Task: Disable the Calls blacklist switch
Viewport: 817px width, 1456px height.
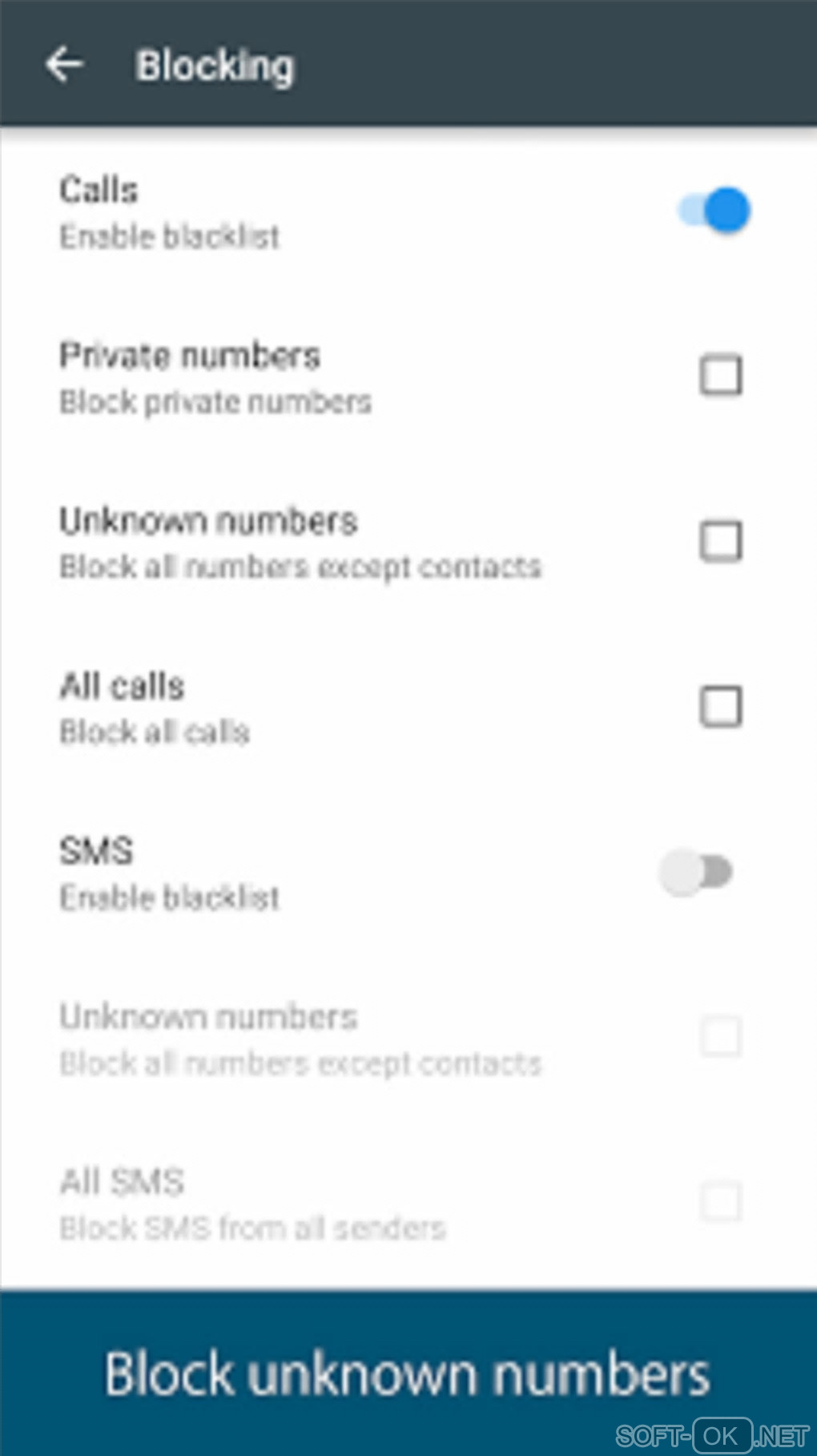Action: click(x=714, y=211)
